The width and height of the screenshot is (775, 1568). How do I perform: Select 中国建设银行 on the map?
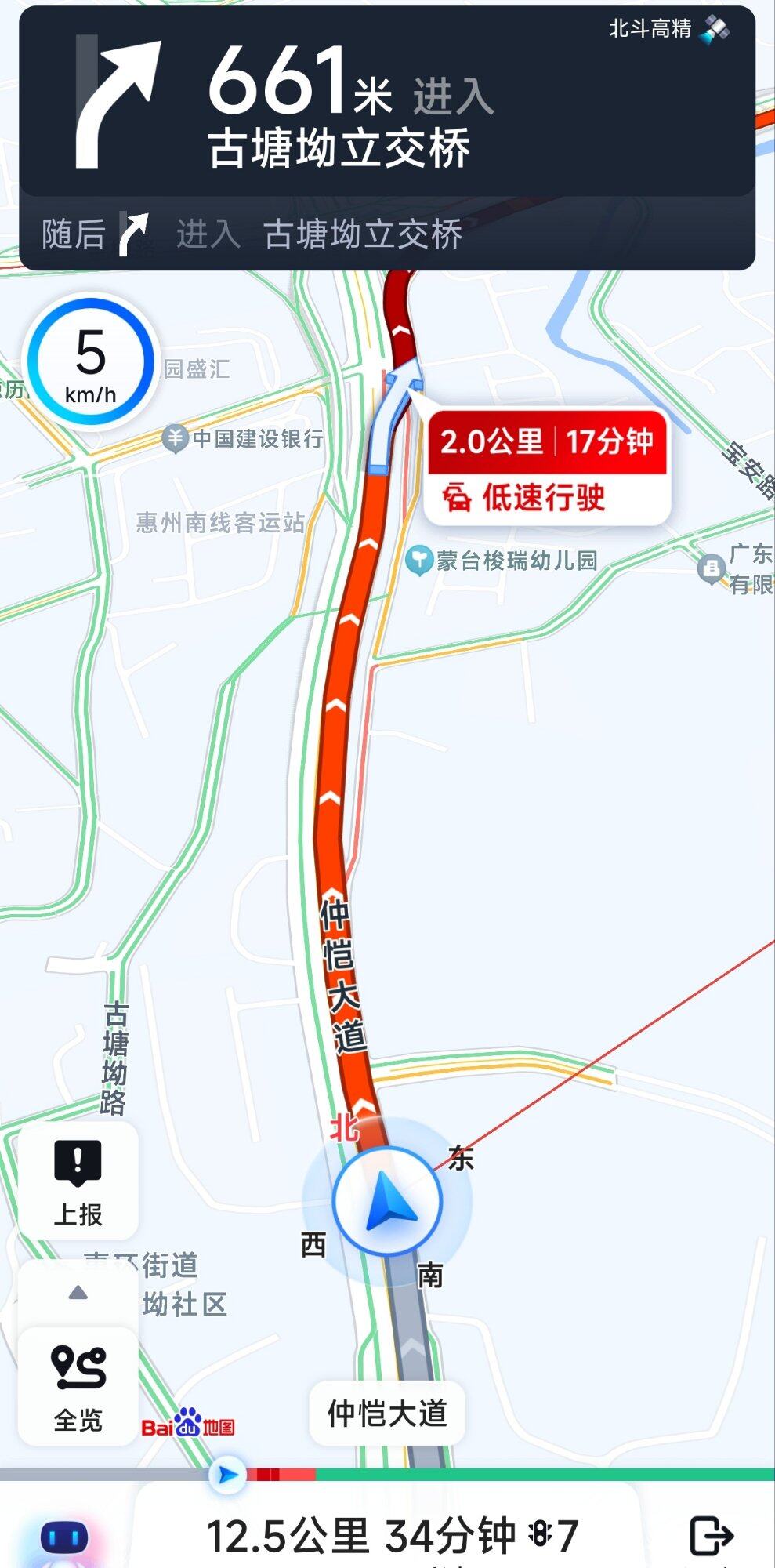pyautogui.click(x=244, y=438)
